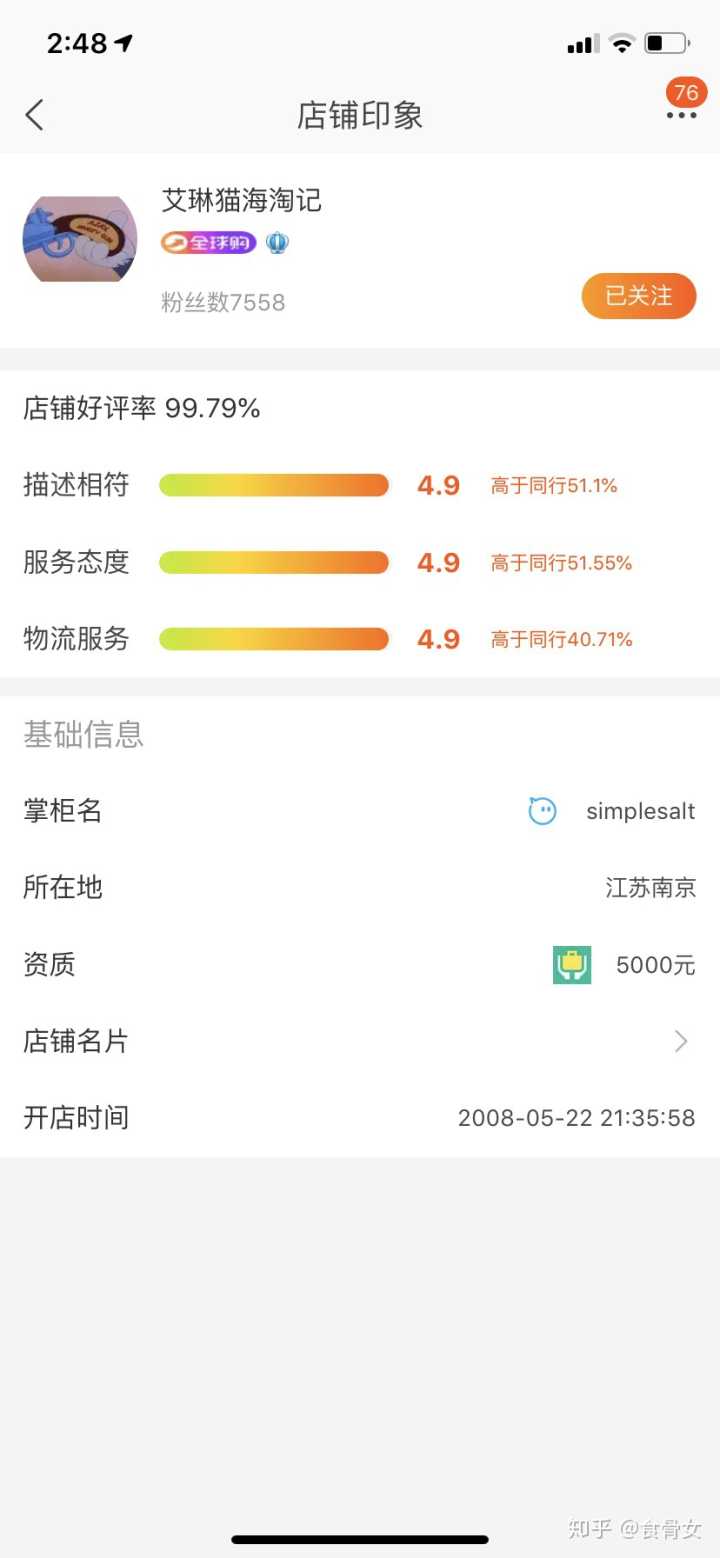Tap the 已关注 follow button
720x1558 pixels.
(x=638, y=296)
